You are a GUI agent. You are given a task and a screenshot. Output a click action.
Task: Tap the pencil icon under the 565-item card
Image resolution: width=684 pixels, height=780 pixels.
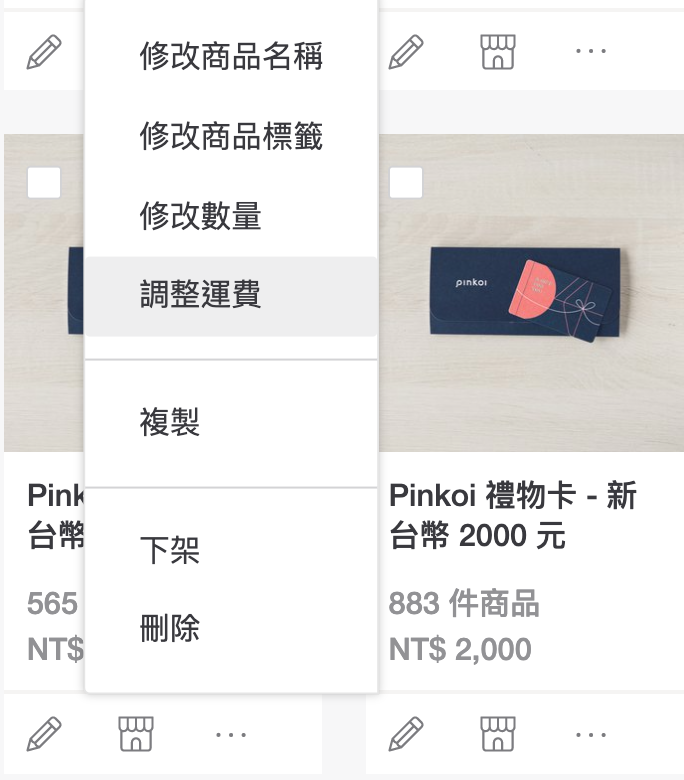[x=44, y=734]
